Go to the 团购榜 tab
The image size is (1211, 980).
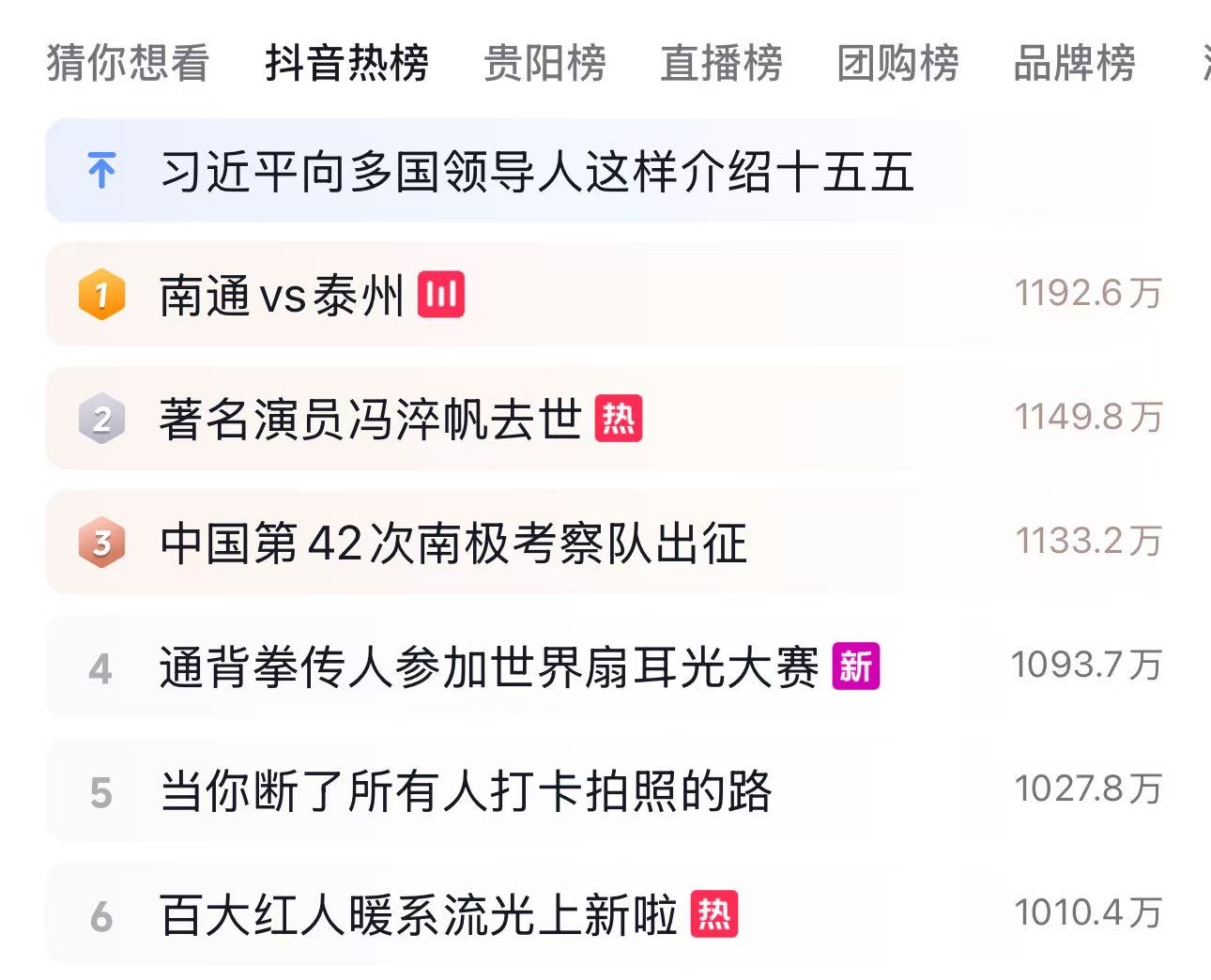tap(897, 64)
